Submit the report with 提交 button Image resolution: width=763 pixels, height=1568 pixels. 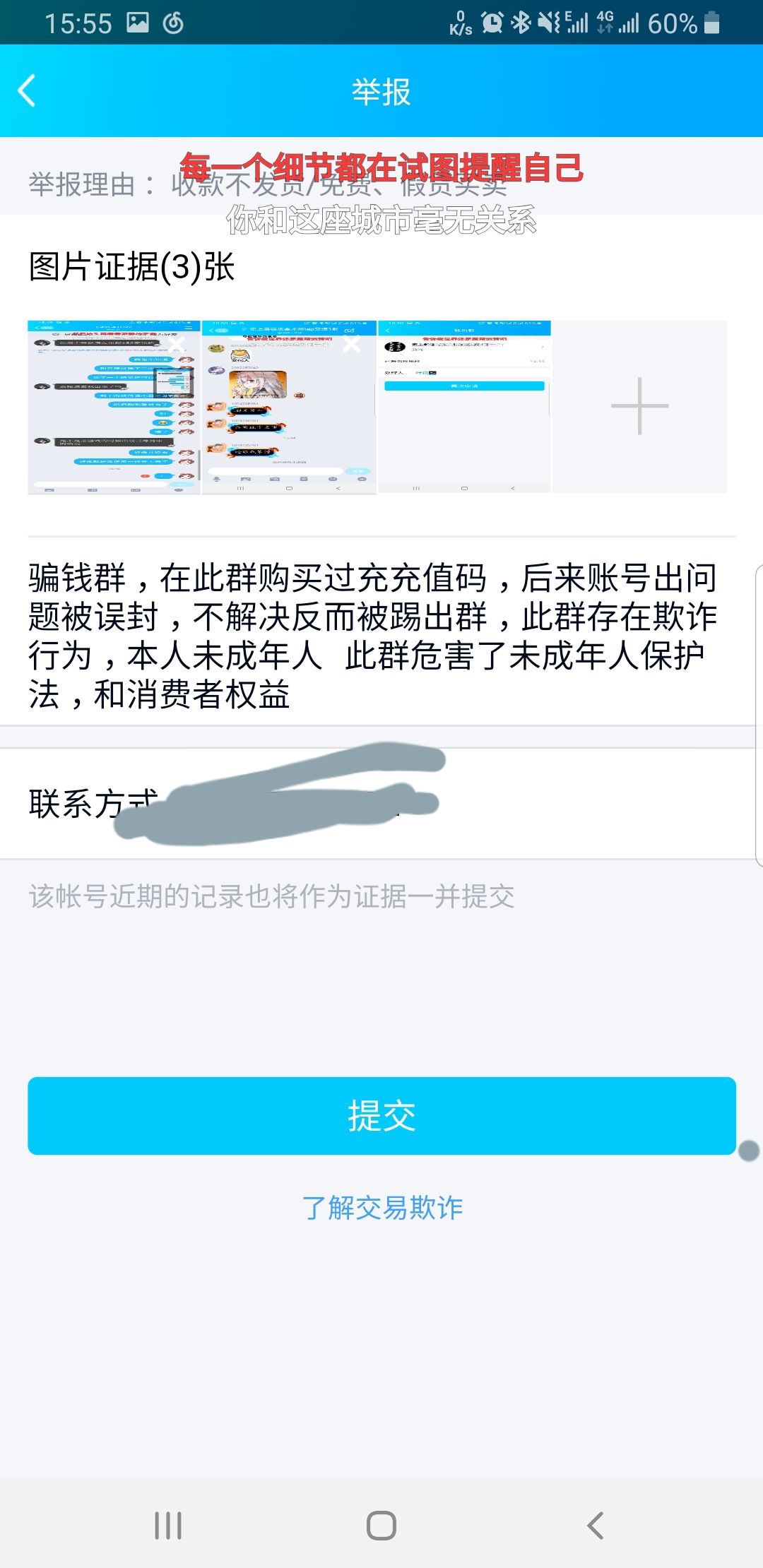pyautogui.click(x=381, y=1116)
